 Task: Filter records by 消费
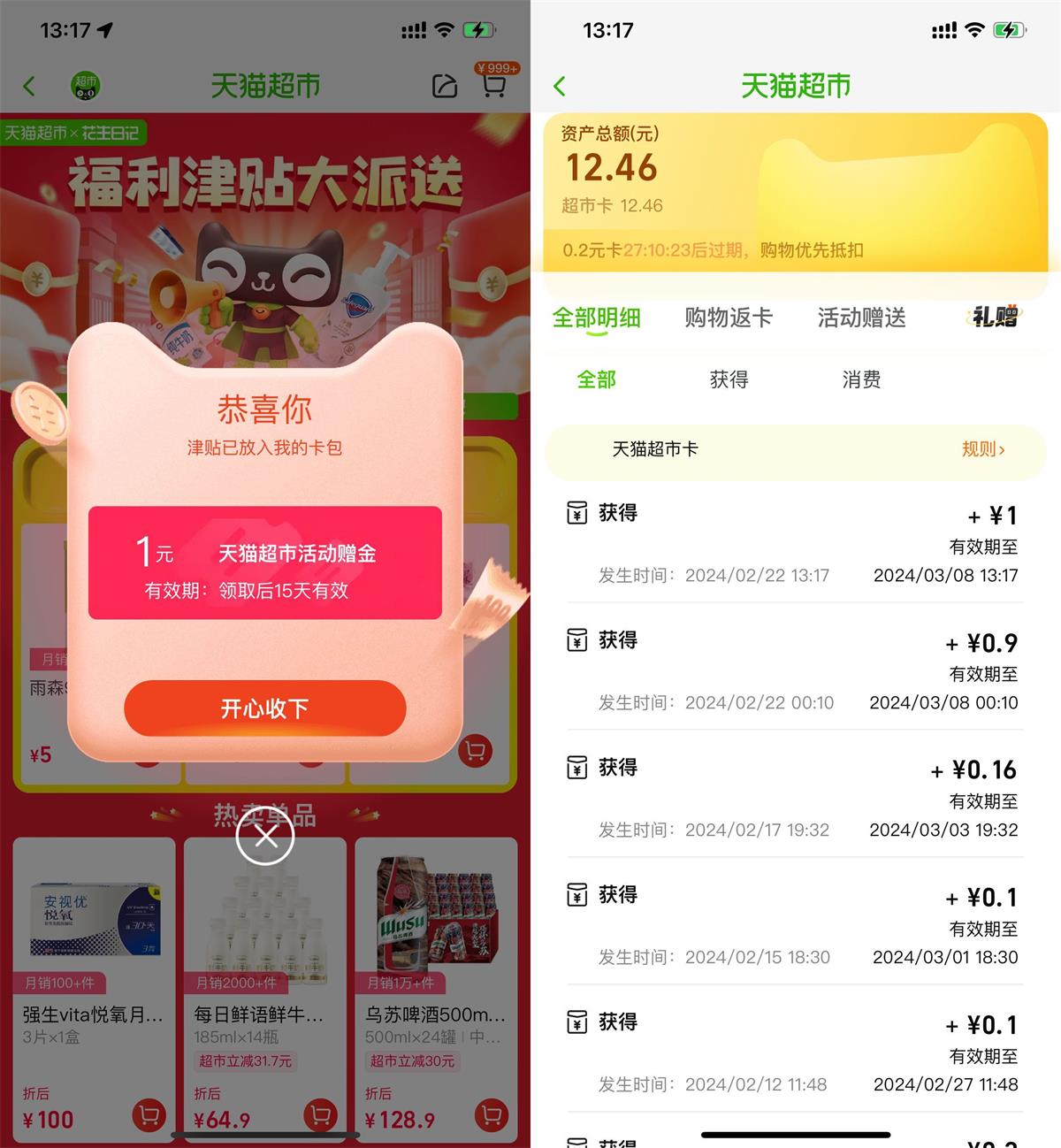tap(861, 379)
